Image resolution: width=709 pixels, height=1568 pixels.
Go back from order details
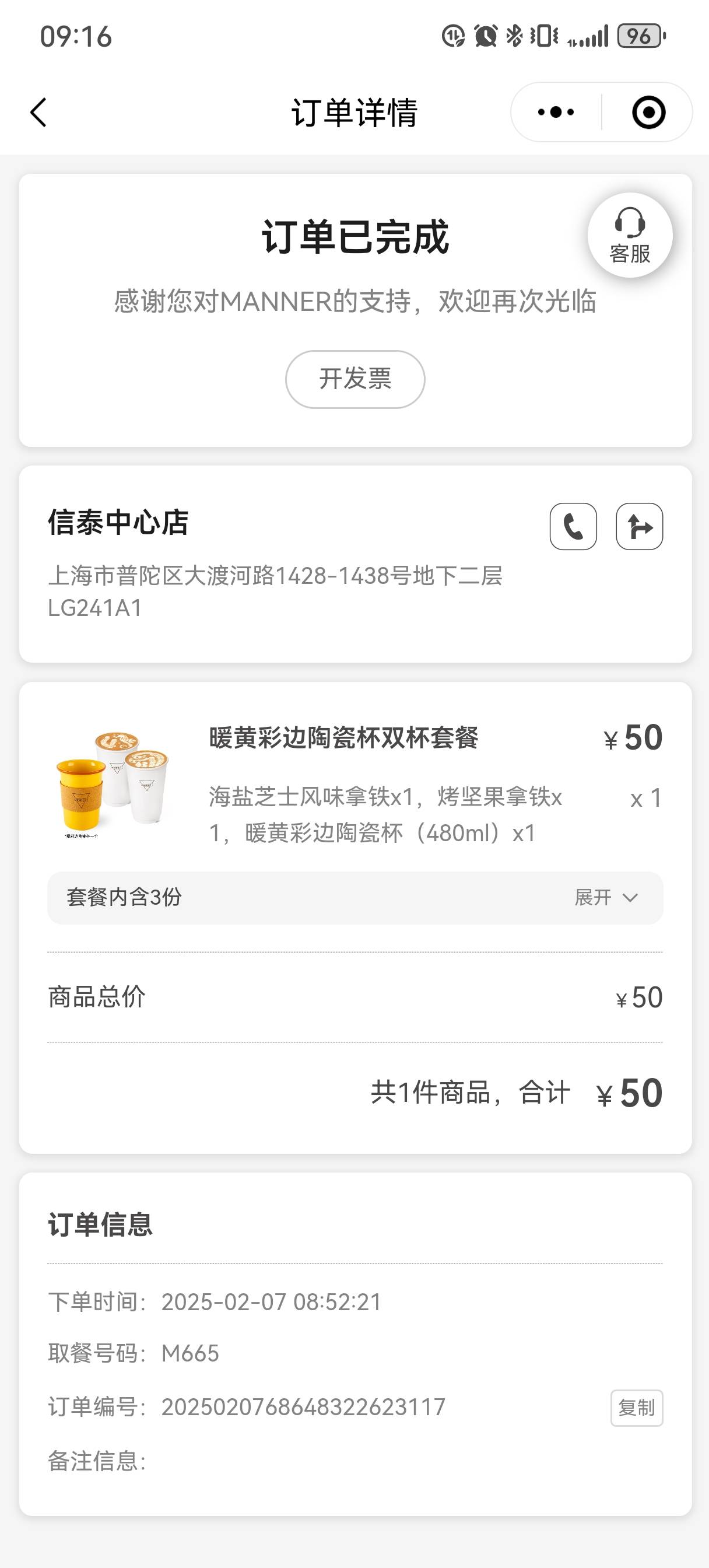38,113
